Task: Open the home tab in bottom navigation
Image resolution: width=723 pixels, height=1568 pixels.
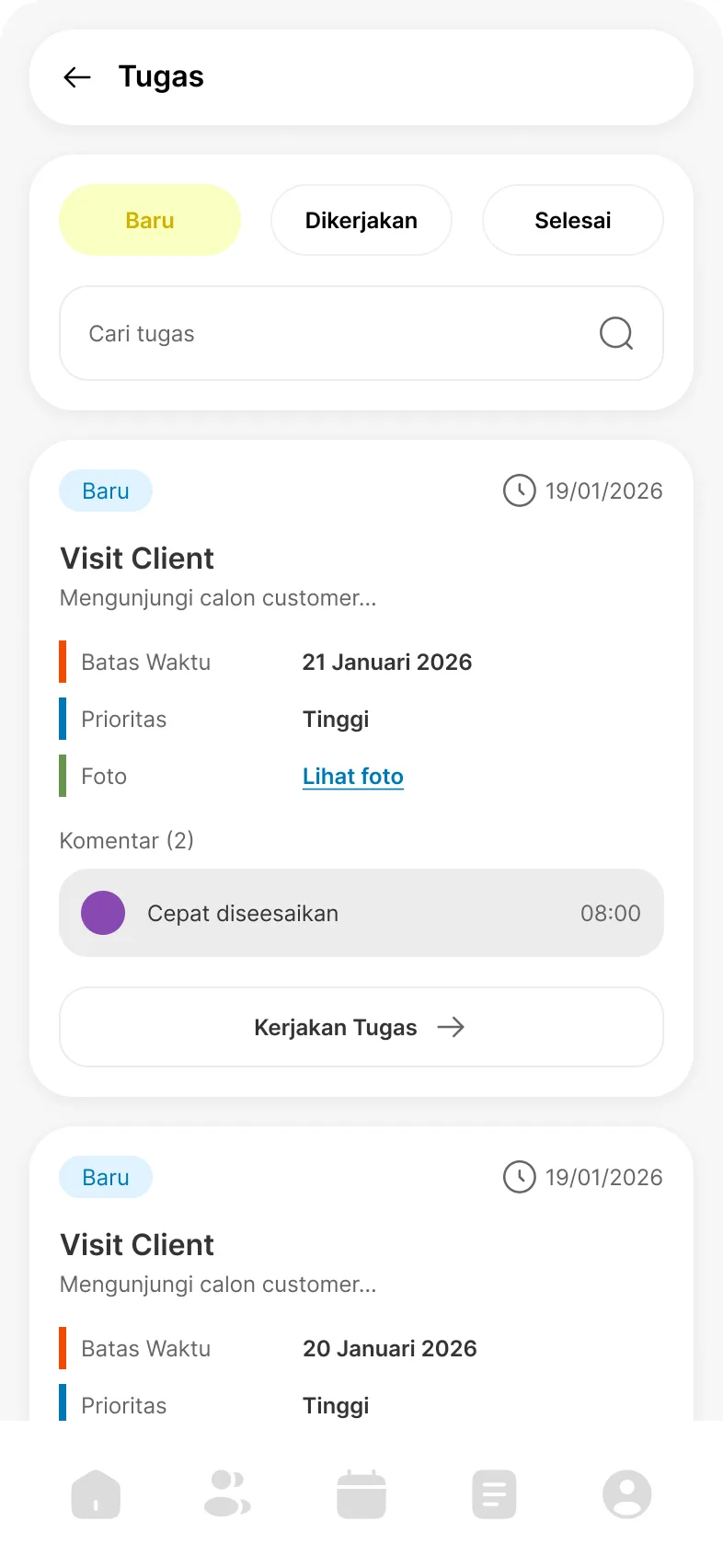Action: tap(96, 1494)
